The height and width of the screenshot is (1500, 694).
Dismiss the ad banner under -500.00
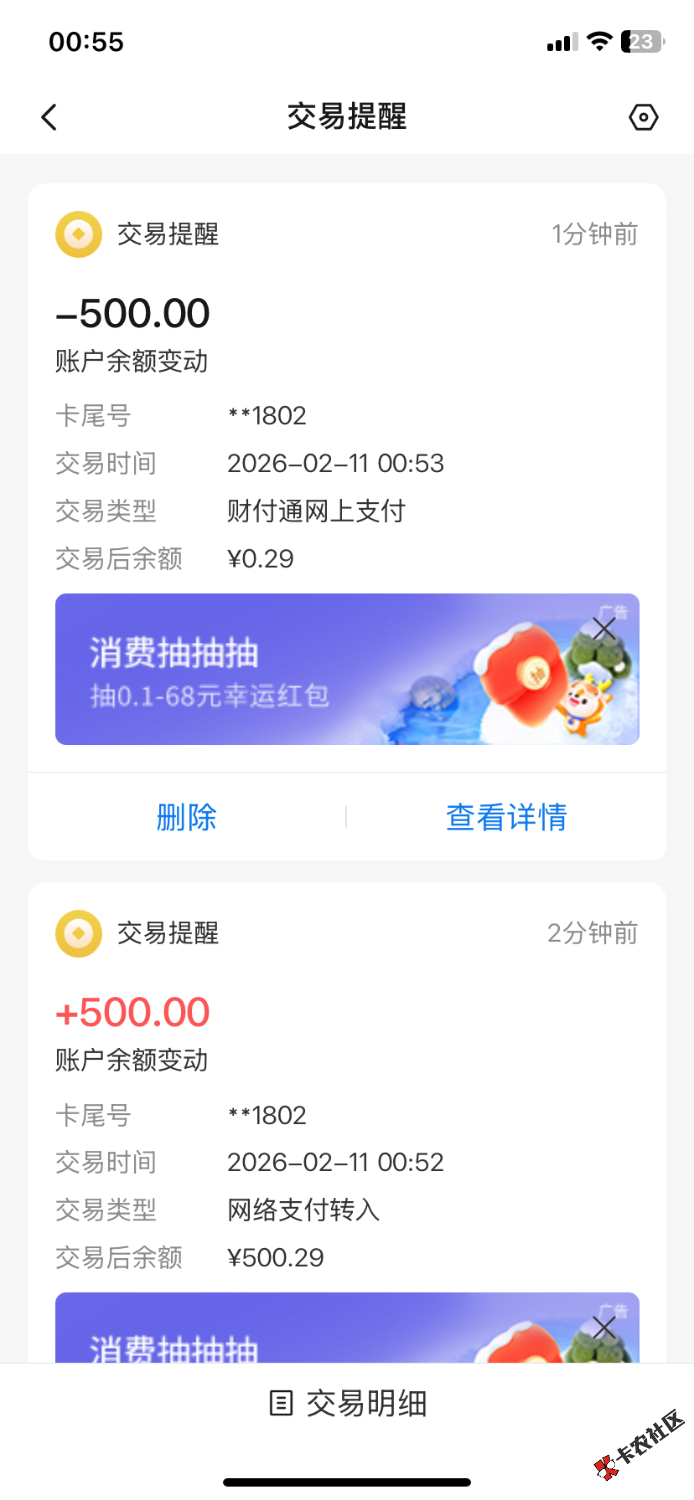[604, 629]
